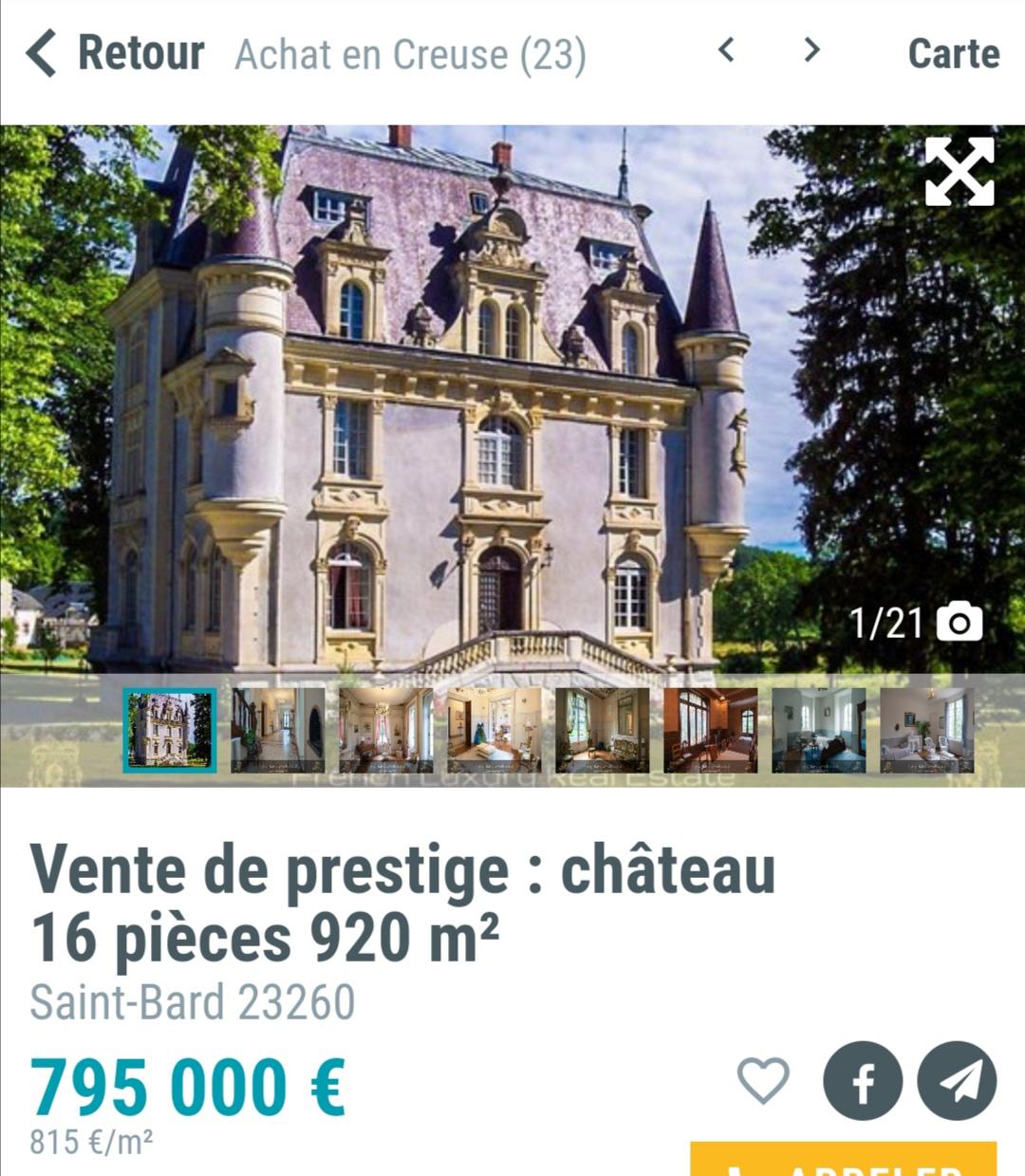Go to the next listing arrow
The width and height of the screenshot is (1025, 1176).
tap(811, 49)
